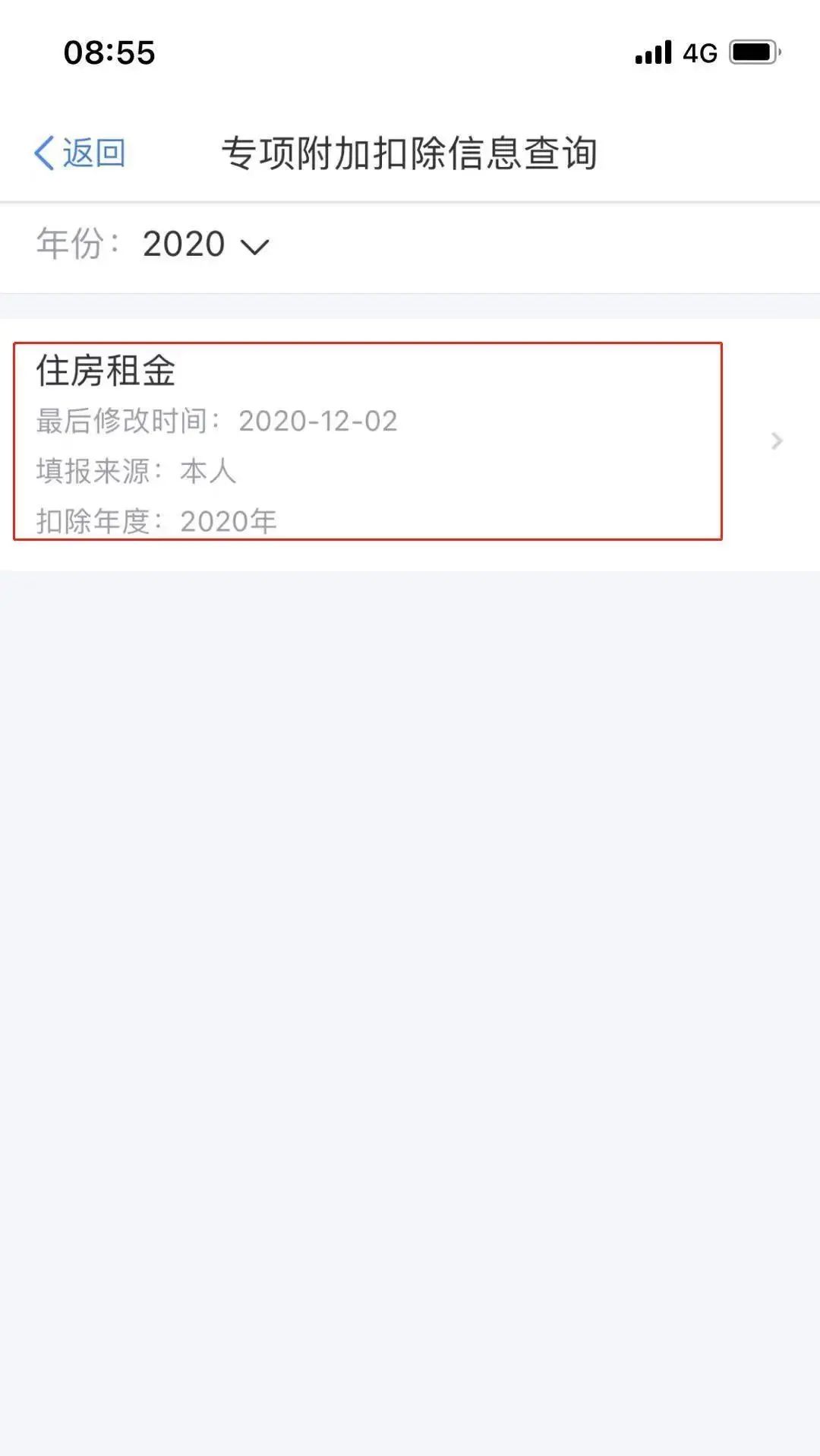
Task: Open the 年份 2020 year dropdown
Action: pos(206,245)
